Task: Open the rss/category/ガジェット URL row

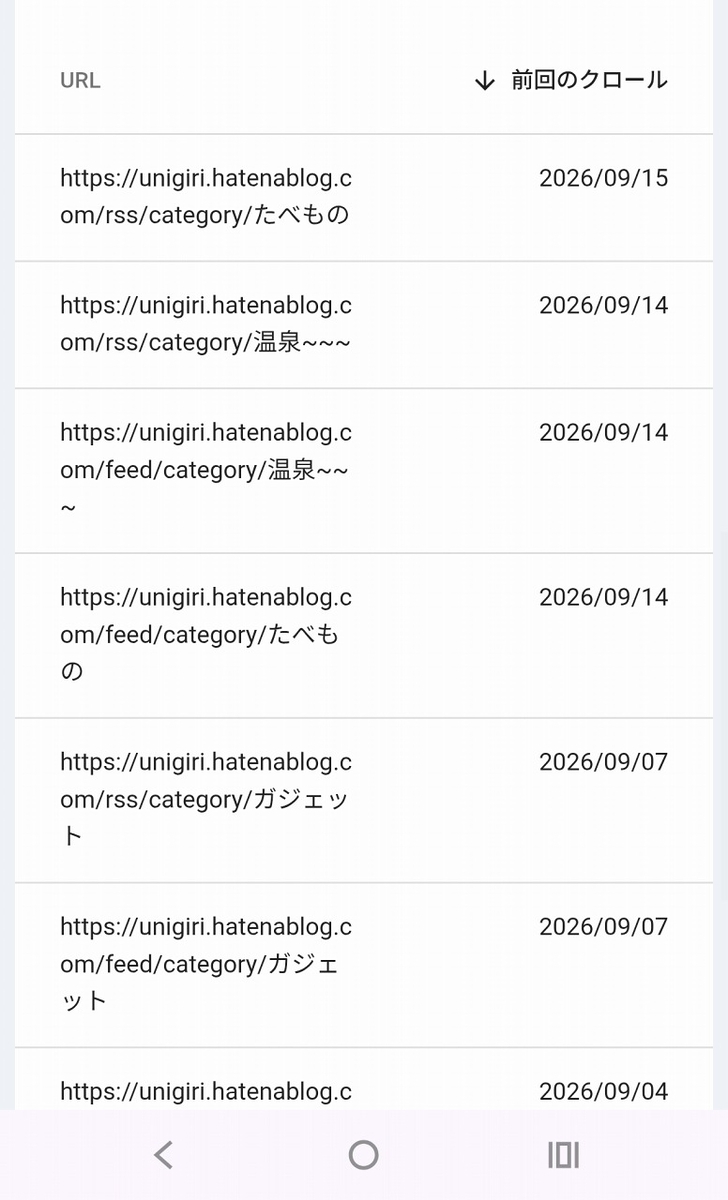Action: 364,800
